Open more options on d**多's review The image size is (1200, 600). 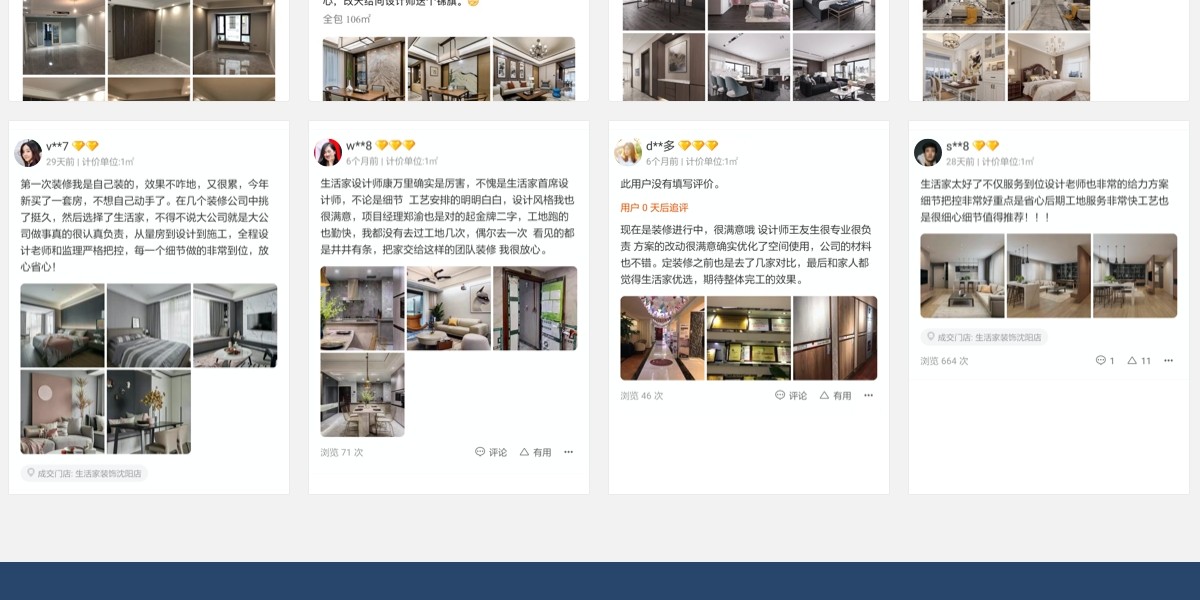(868, 395)
